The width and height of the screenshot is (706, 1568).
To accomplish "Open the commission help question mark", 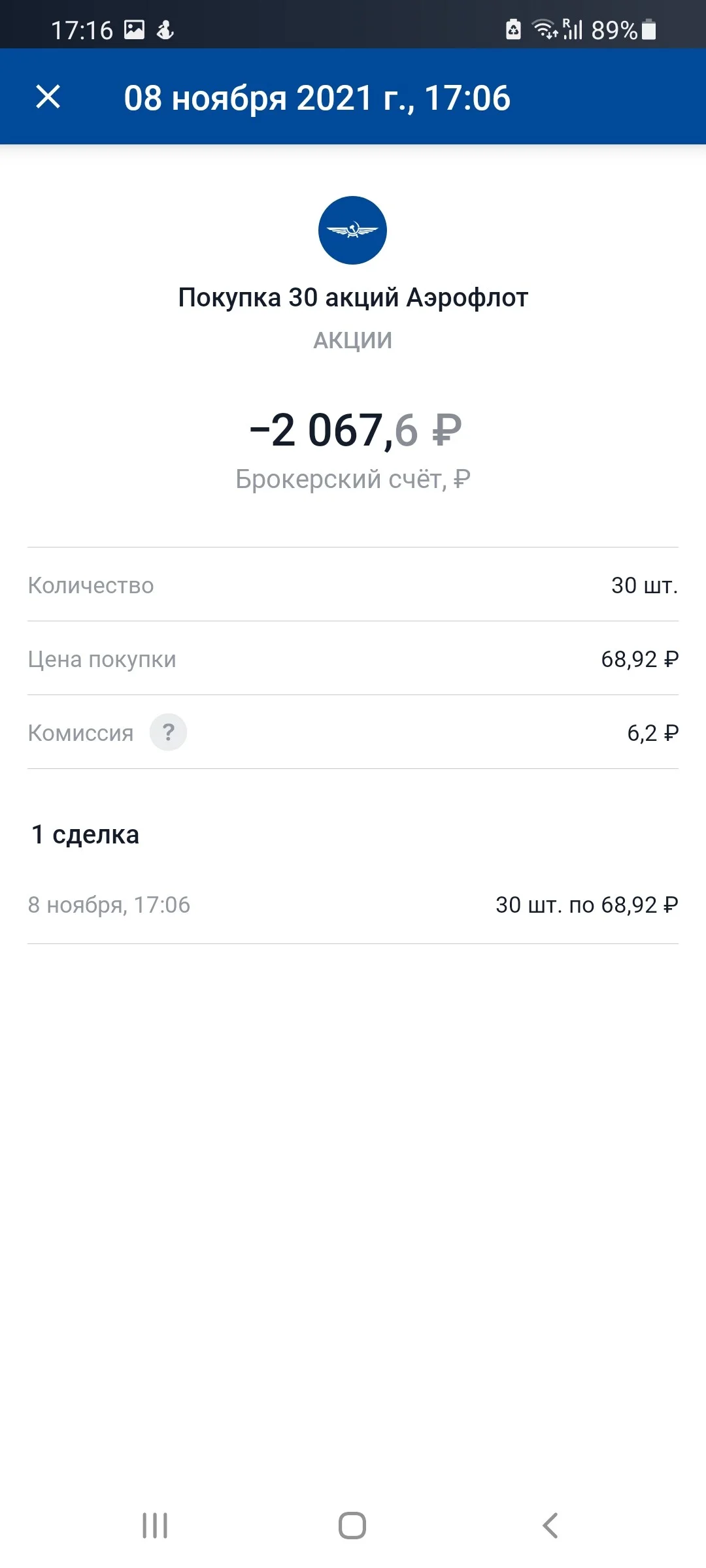I will (168, 732).
